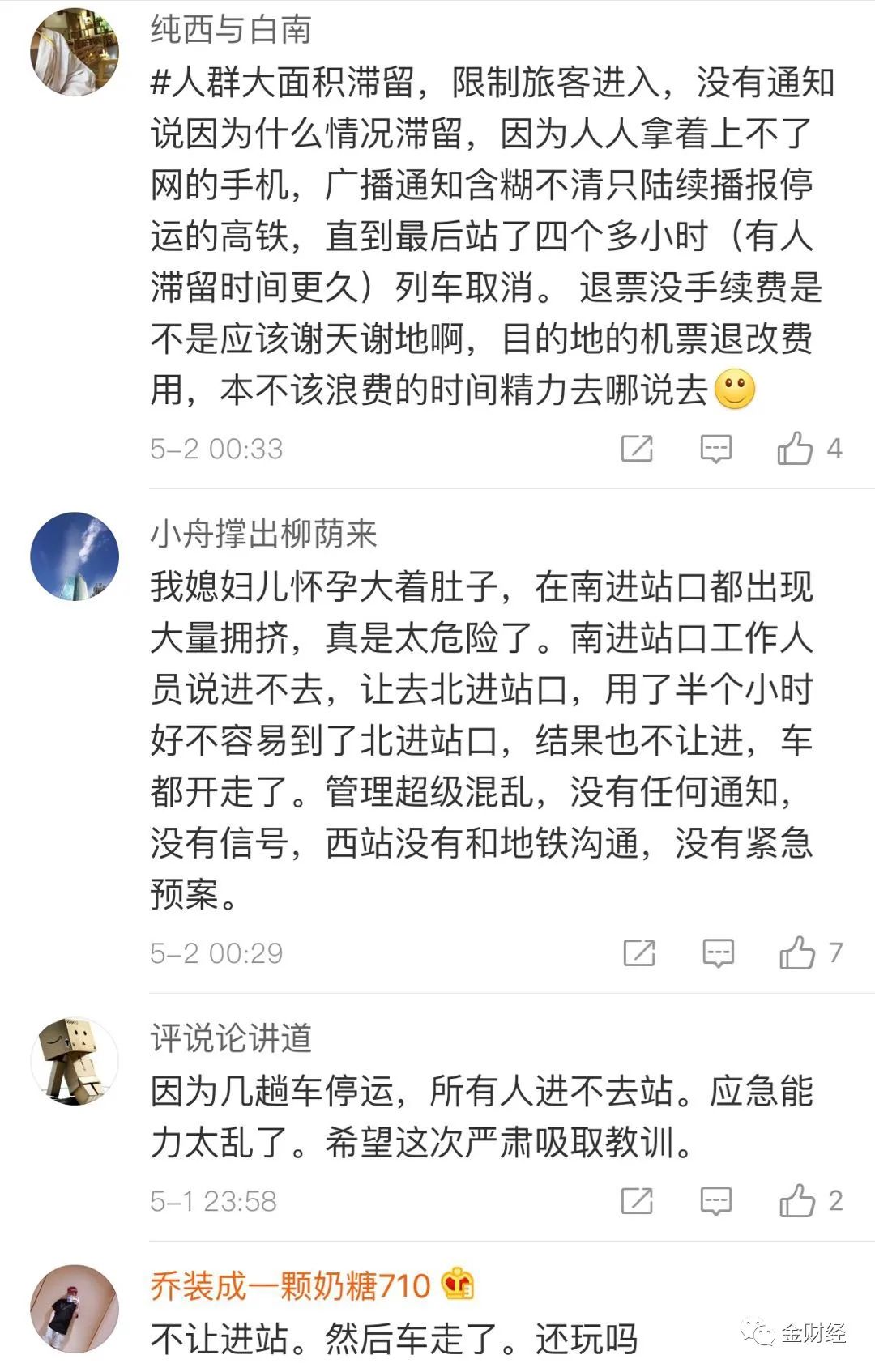Repost the comment from 纯西与白南

point(637,448)
